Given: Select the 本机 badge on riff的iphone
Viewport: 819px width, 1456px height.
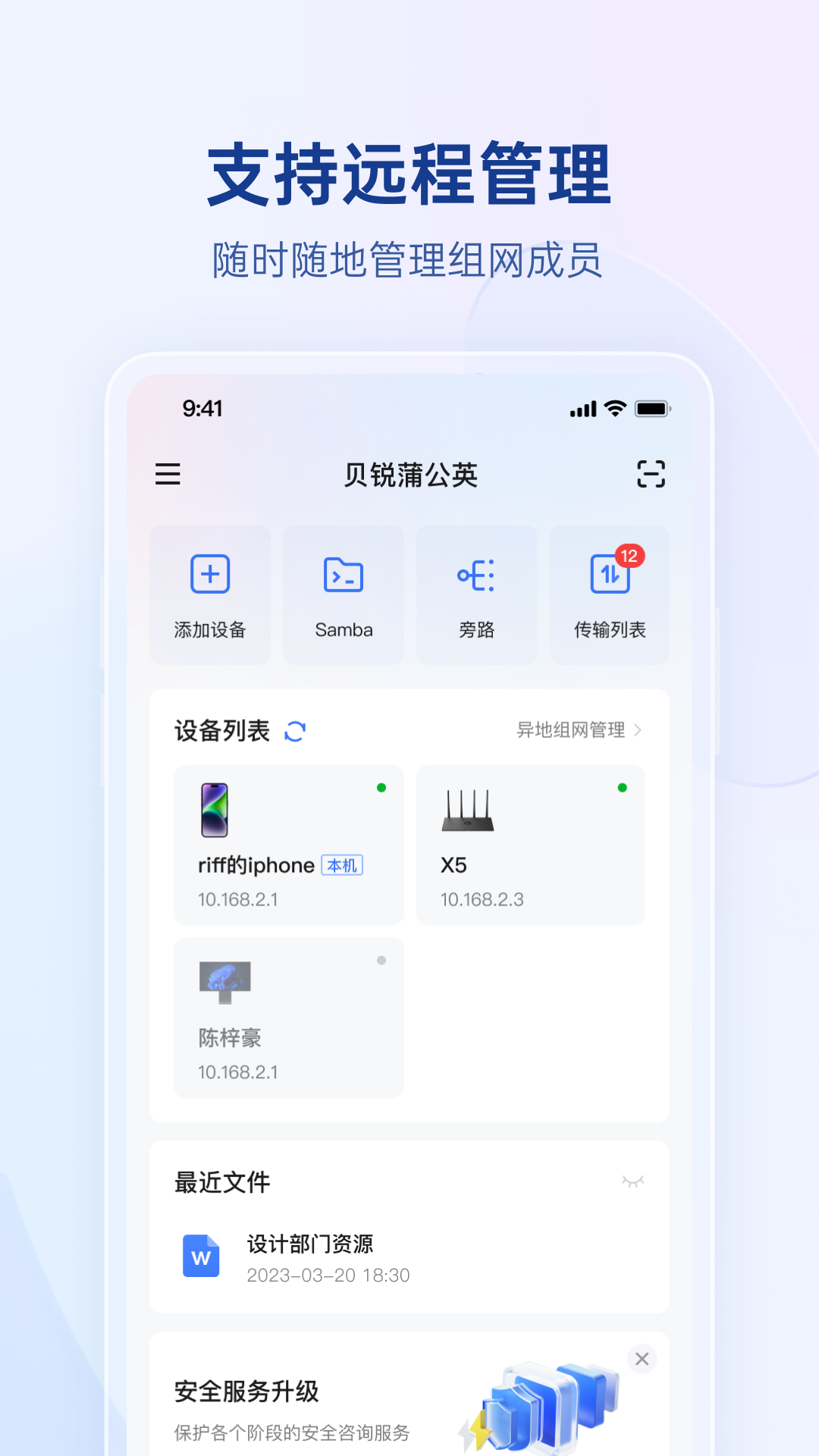Looking at the screenshot, I should [x=343, y=864].
